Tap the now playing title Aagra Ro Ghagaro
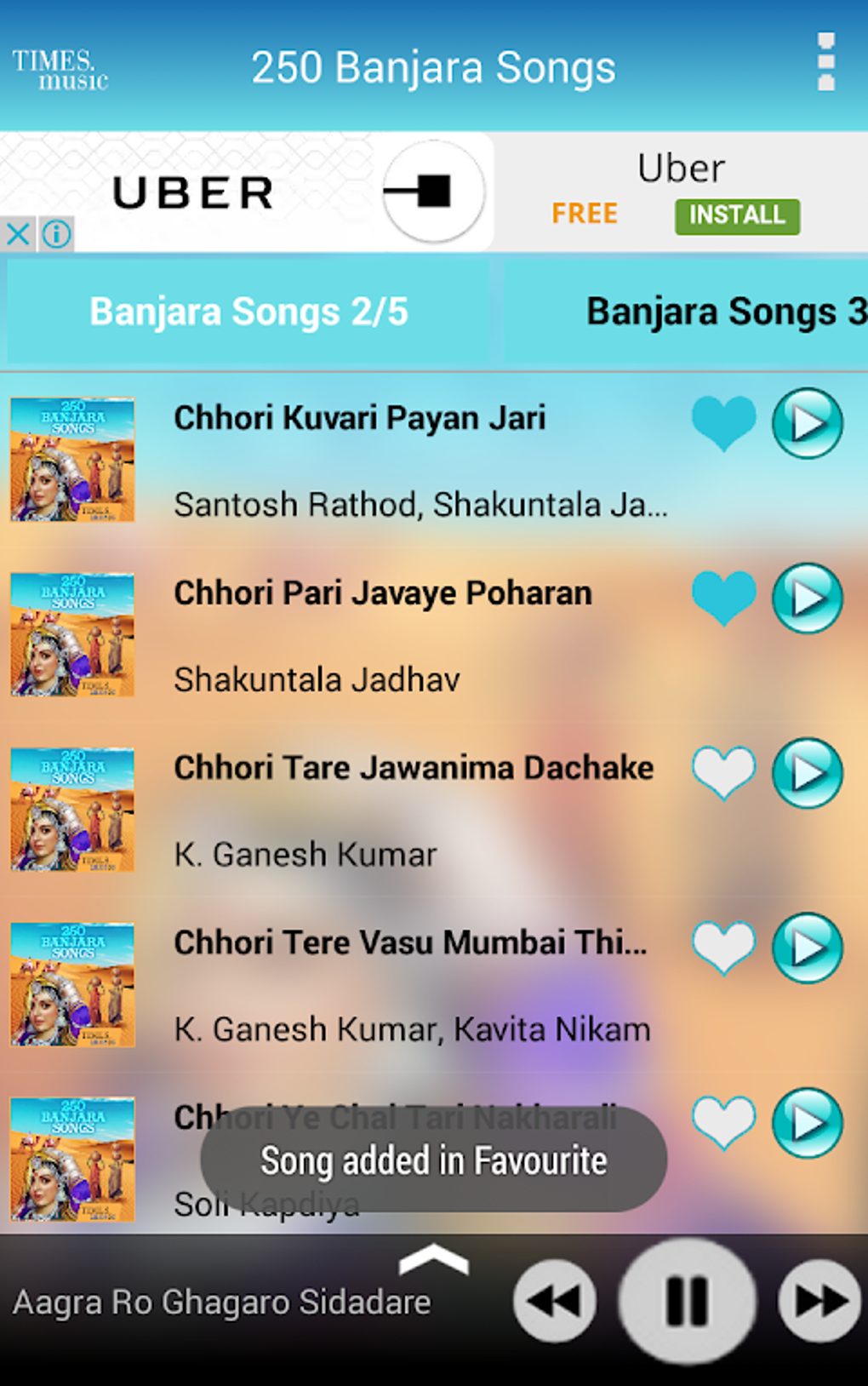This screenshot has width=868, height=1386. pyautogui.click(x=224, y=1300)
